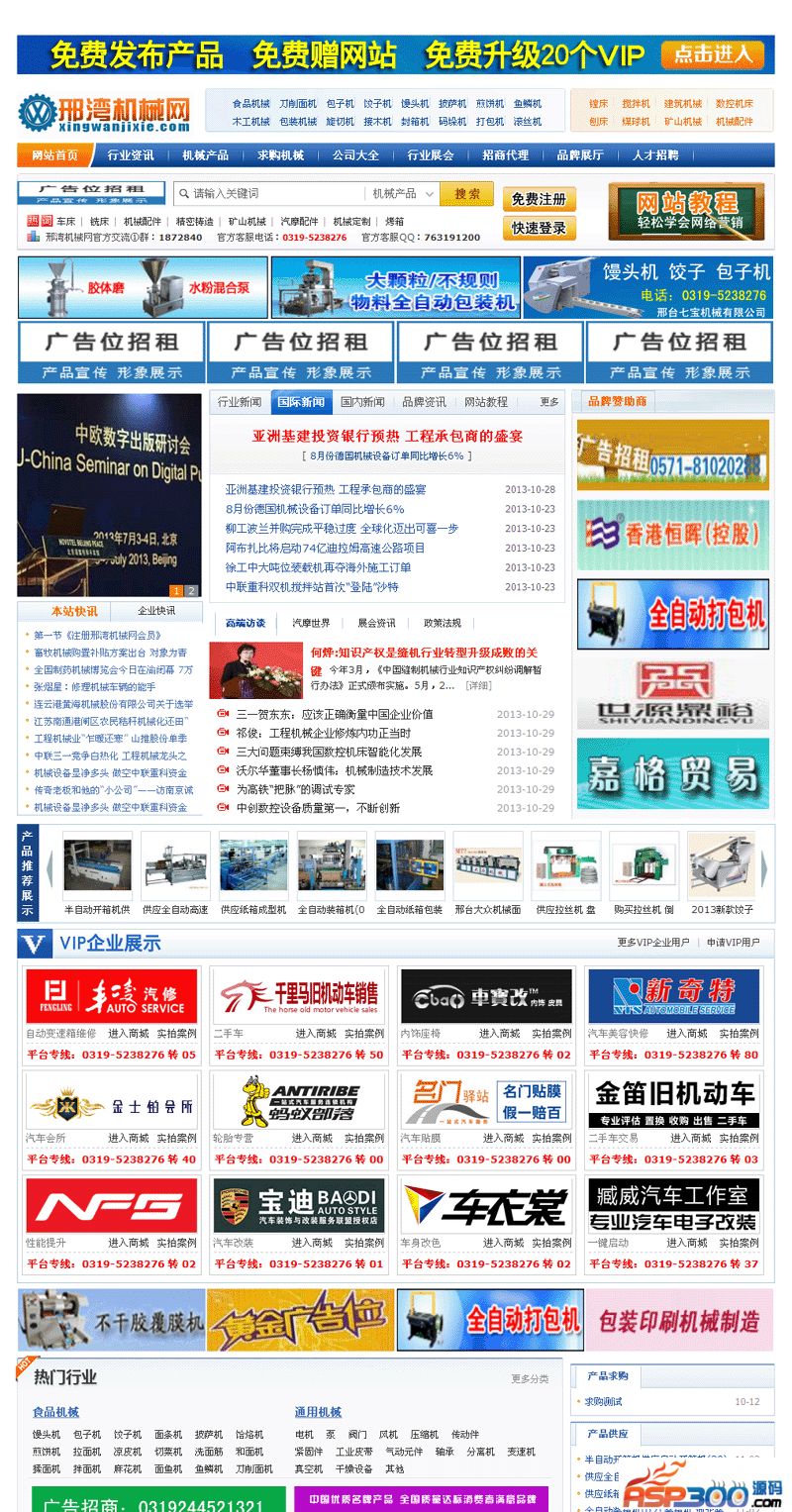Switch to the 机械产品 navigation item
Viewport: 792px width, 1512px height.
coord(205,155)
